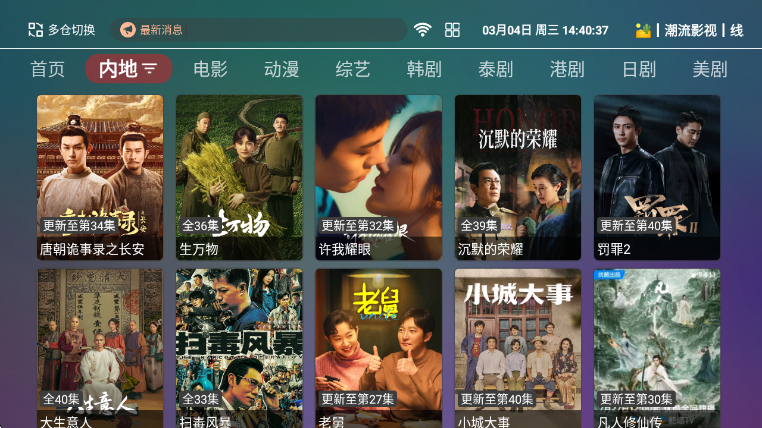Screen dimensions: 762x428
Task: Open the 多仓切换 source switcher
Action: [62, 30]
